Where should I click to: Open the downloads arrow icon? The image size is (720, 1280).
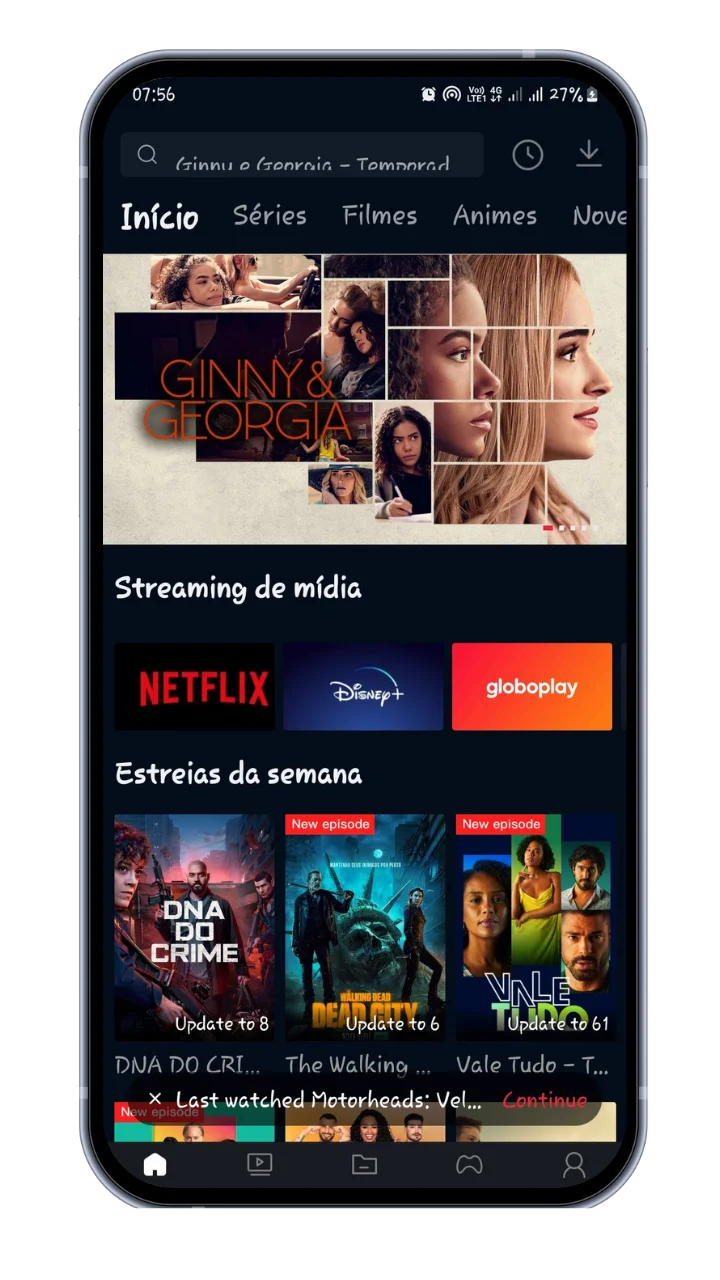click(x=589, y=154)
